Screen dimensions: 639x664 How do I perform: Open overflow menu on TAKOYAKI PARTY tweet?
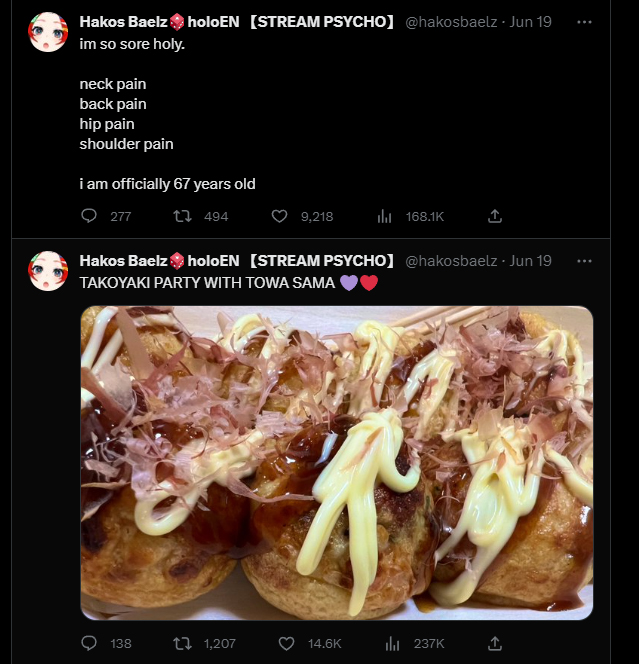click(x=585, y=261)
